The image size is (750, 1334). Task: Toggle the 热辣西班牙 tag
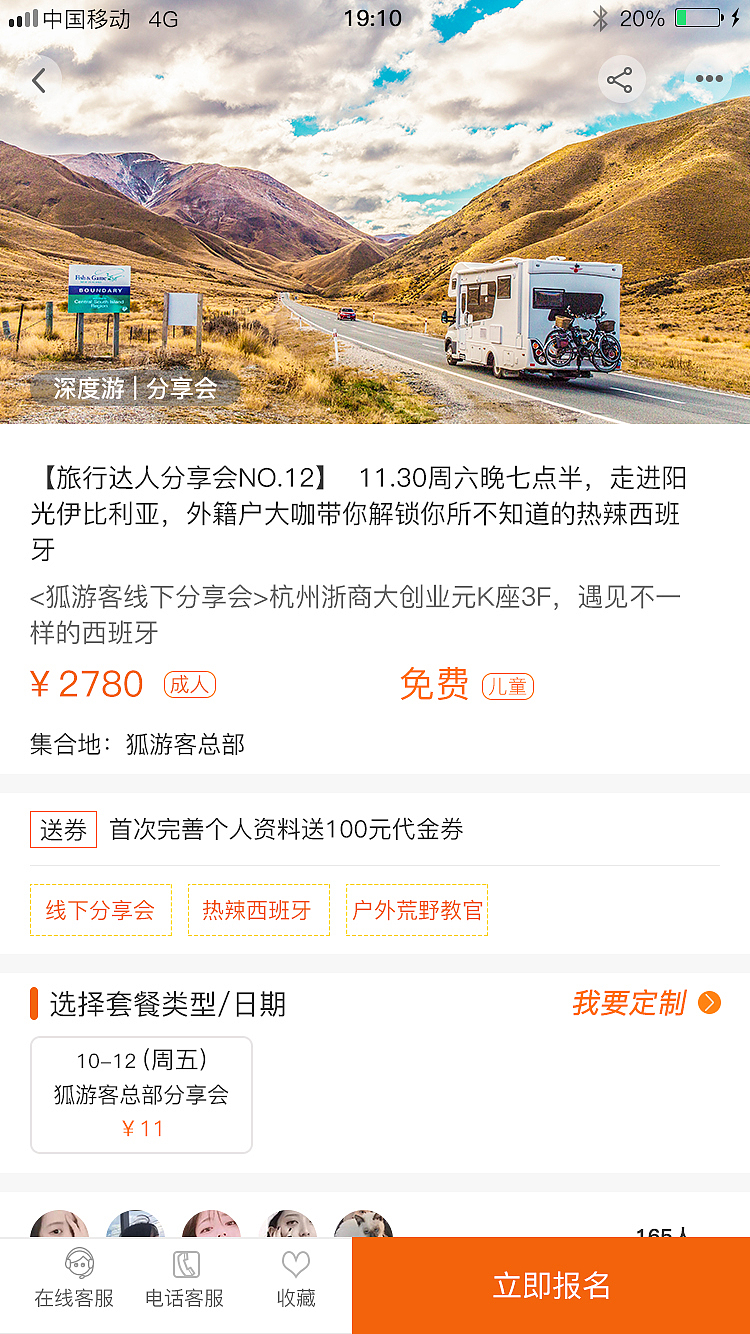pyautogui.click(x=258, y=910)
